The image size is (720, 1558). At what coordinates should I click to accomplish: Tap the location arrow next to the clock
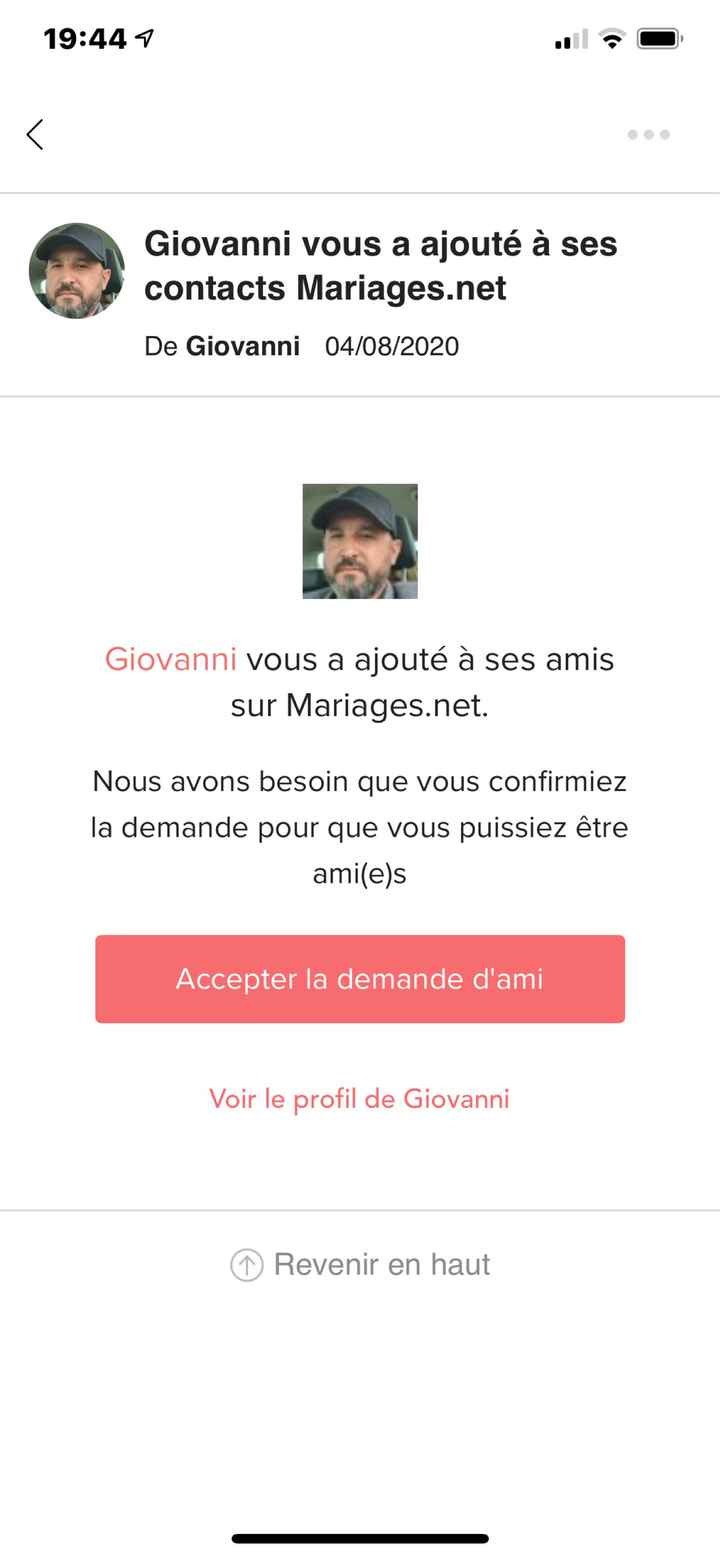146,37
